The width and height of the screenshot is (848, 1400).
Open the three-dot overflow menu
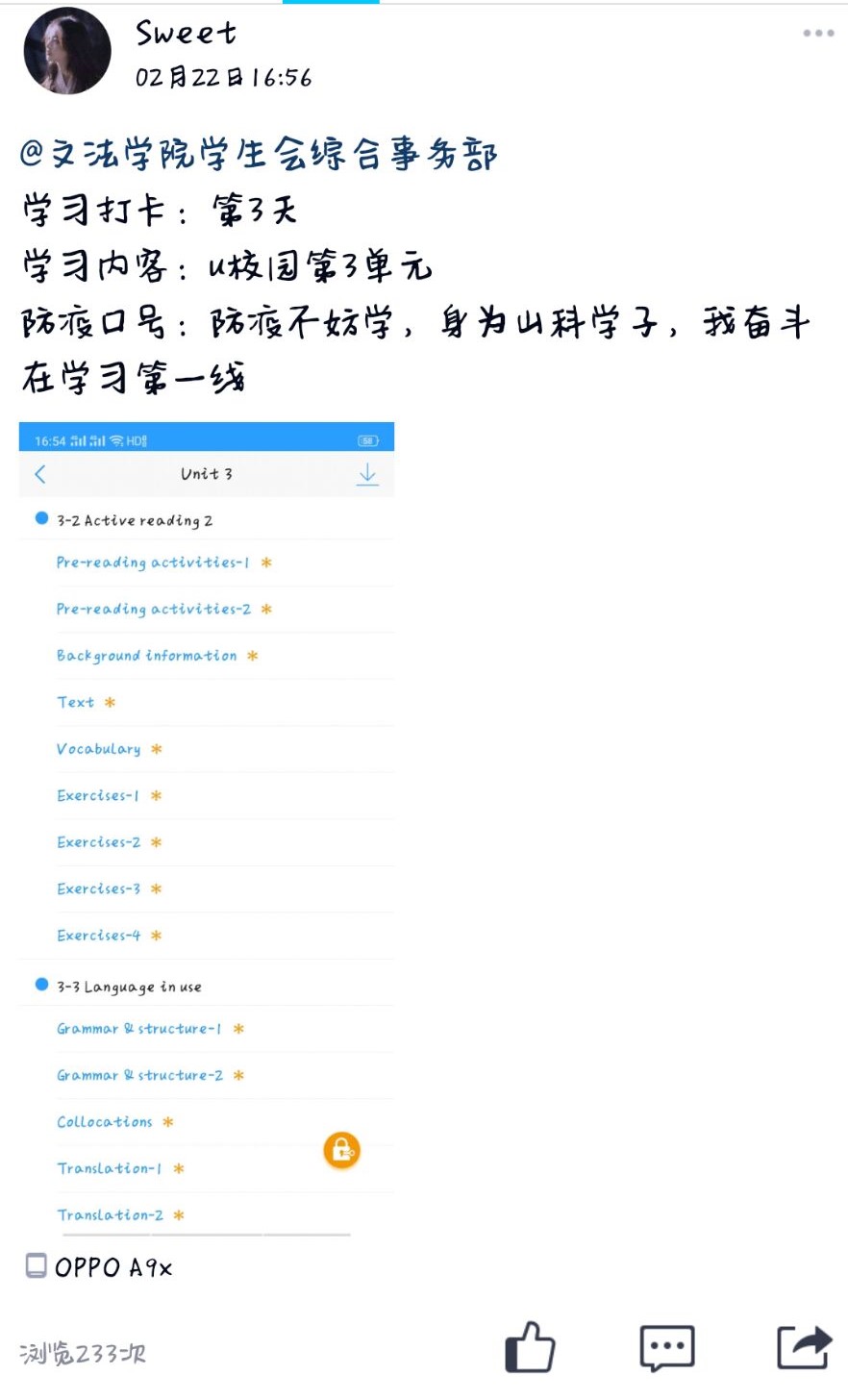(x=818, y=33)
